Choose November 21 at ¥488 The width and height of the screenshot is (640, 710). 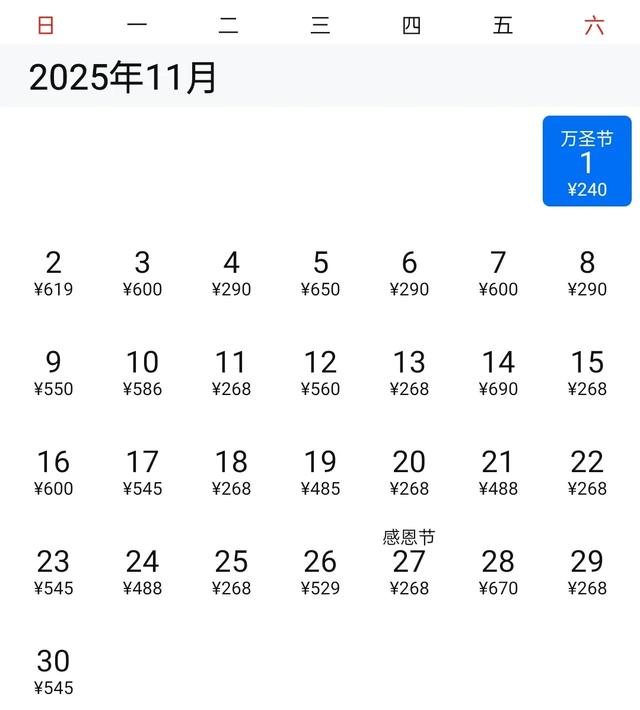[498, 472]
